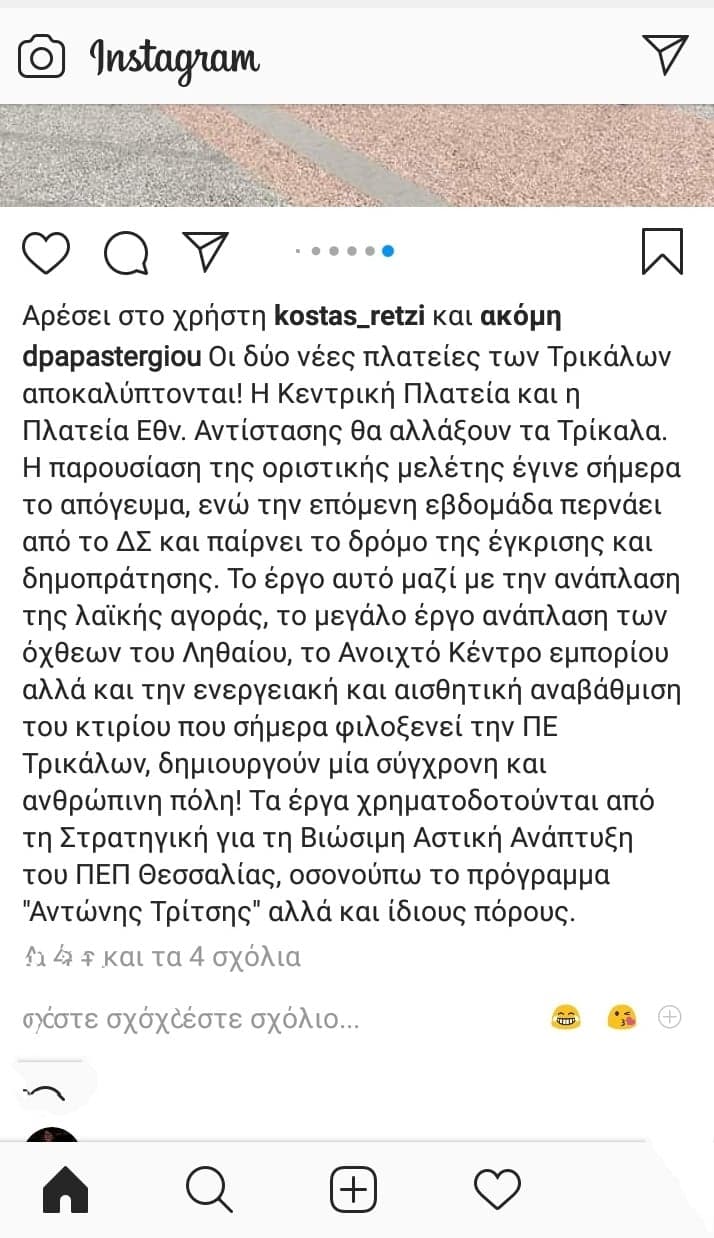This screenshot has height=1238, width=714.
Task: Open the Activity heart tab
Action: tap(497, 1190)
